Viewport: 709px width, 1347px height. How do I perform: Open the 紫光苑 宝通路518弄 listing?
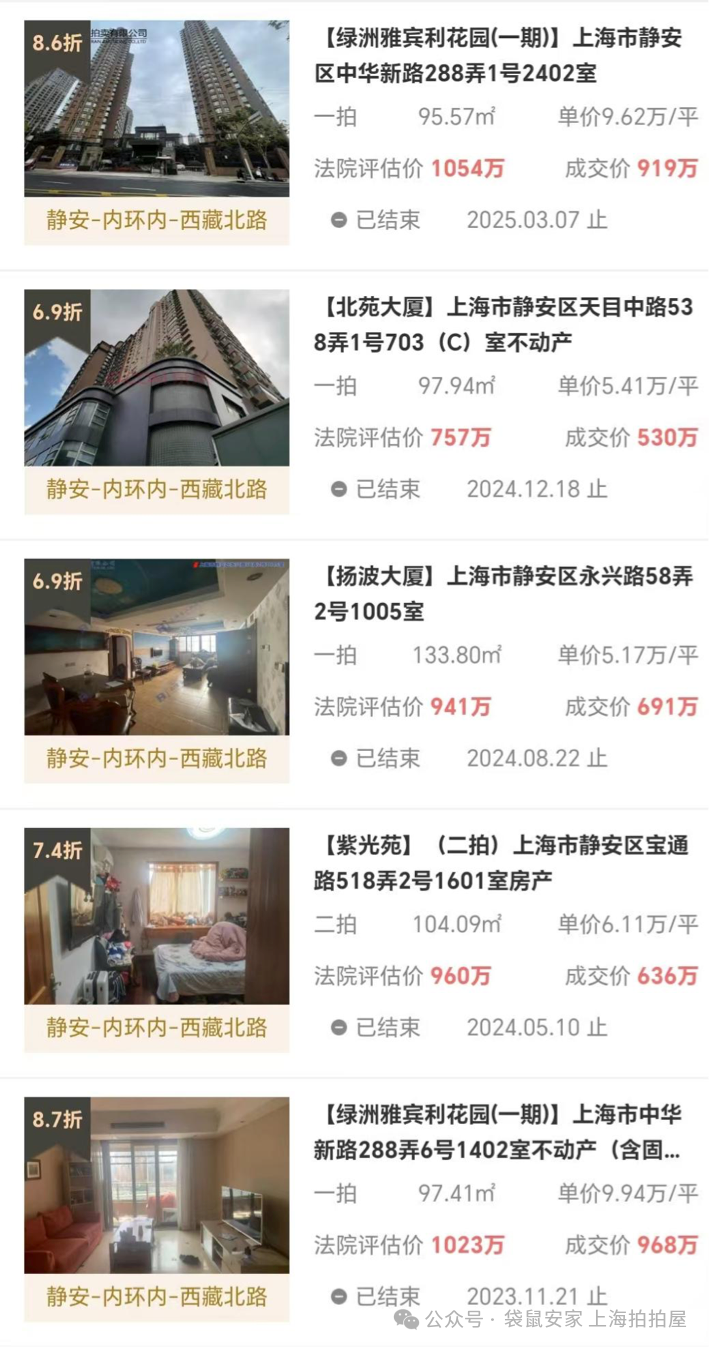coord(504,863)
